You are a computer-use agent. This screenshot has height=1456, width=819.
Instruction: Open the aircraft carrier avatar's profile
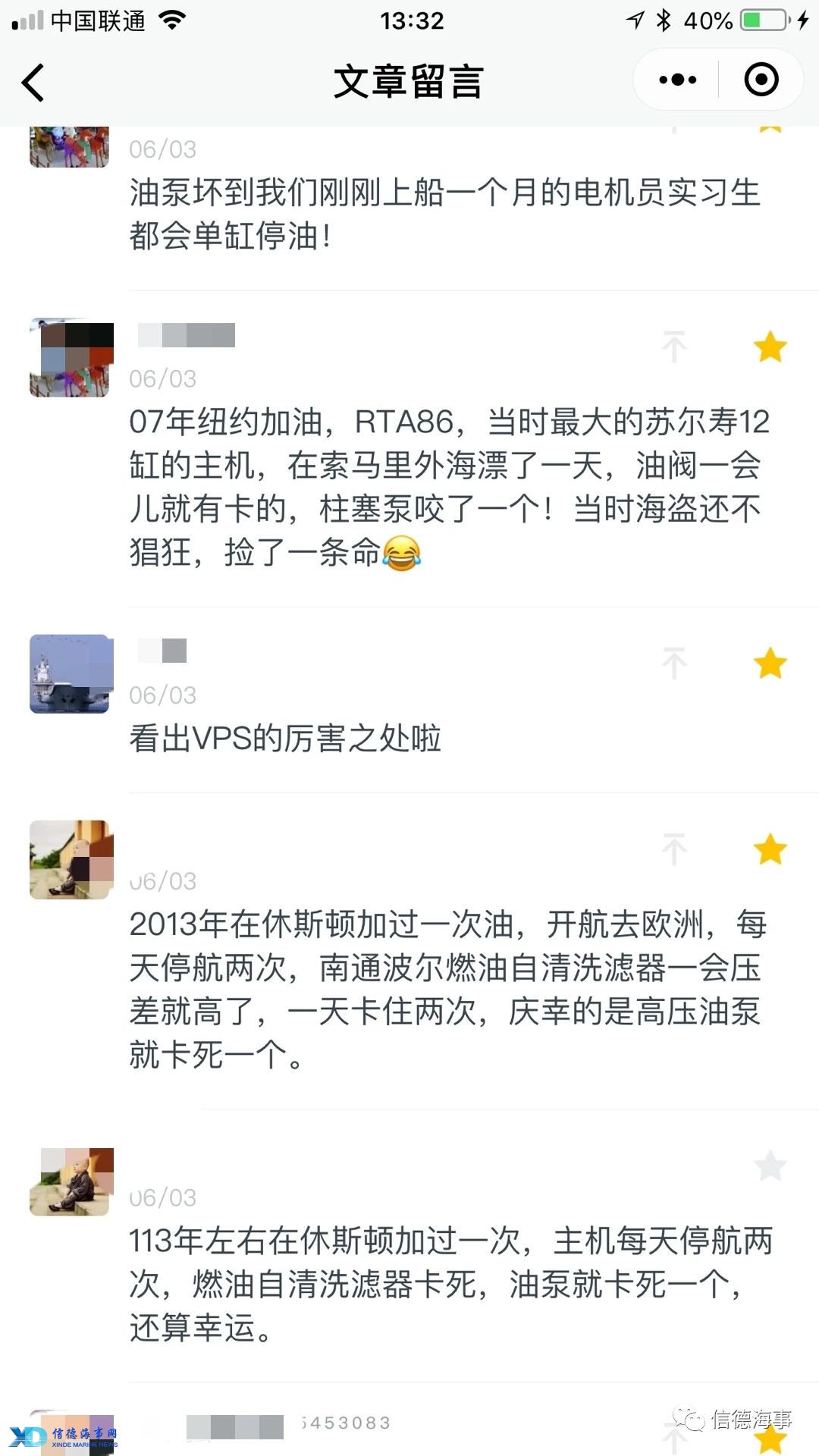pyautogui.click(x=71, y=674)
